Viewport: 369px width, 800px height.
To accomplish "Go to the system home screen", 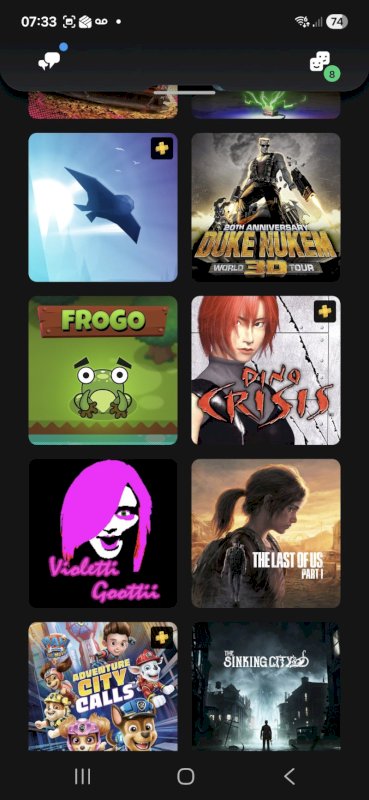I will tap(185, 777).
